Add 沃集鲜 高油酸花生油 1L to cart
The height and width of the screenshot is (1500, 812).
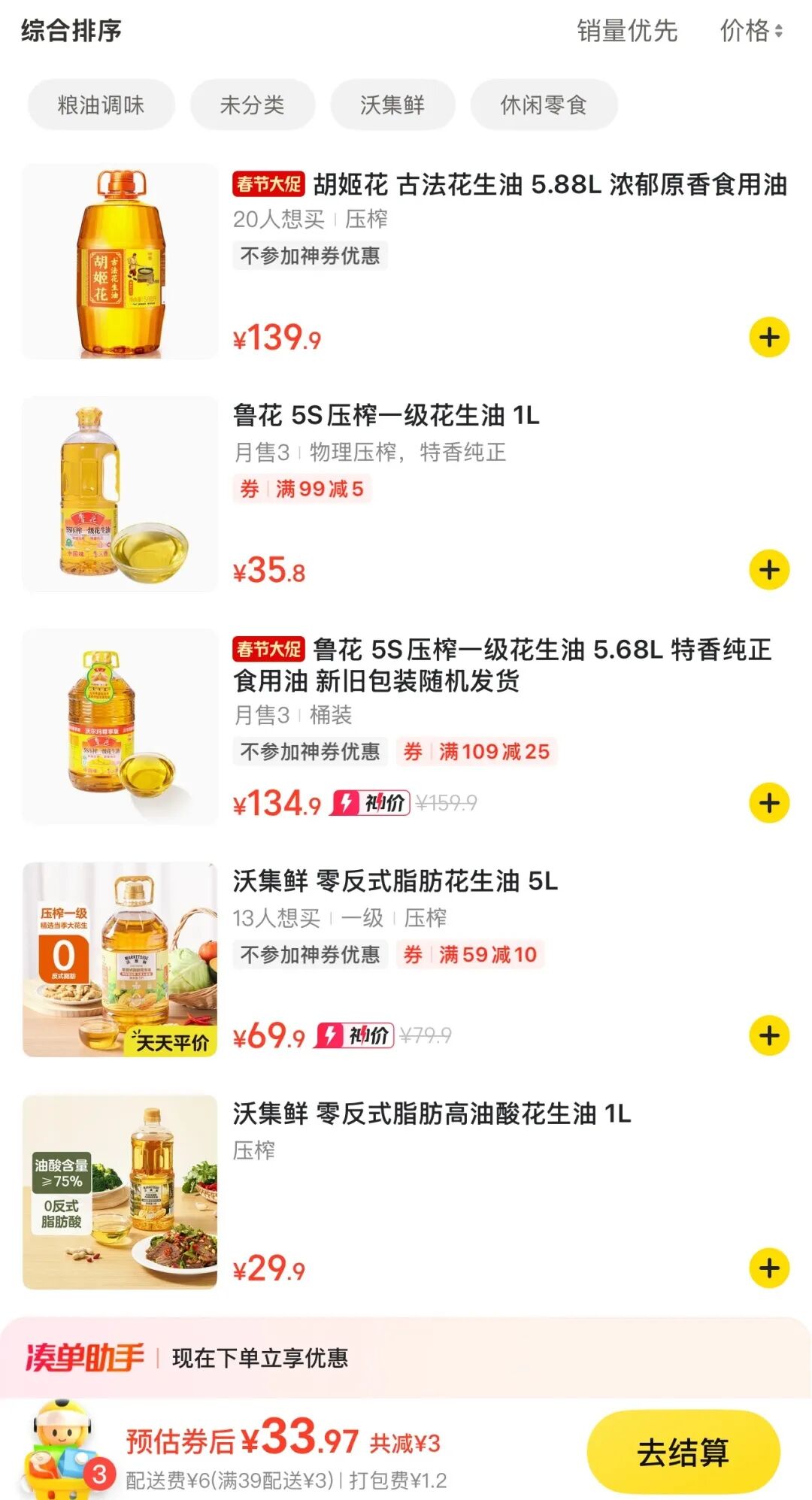pyautogui.click(x=768, y=1268)
